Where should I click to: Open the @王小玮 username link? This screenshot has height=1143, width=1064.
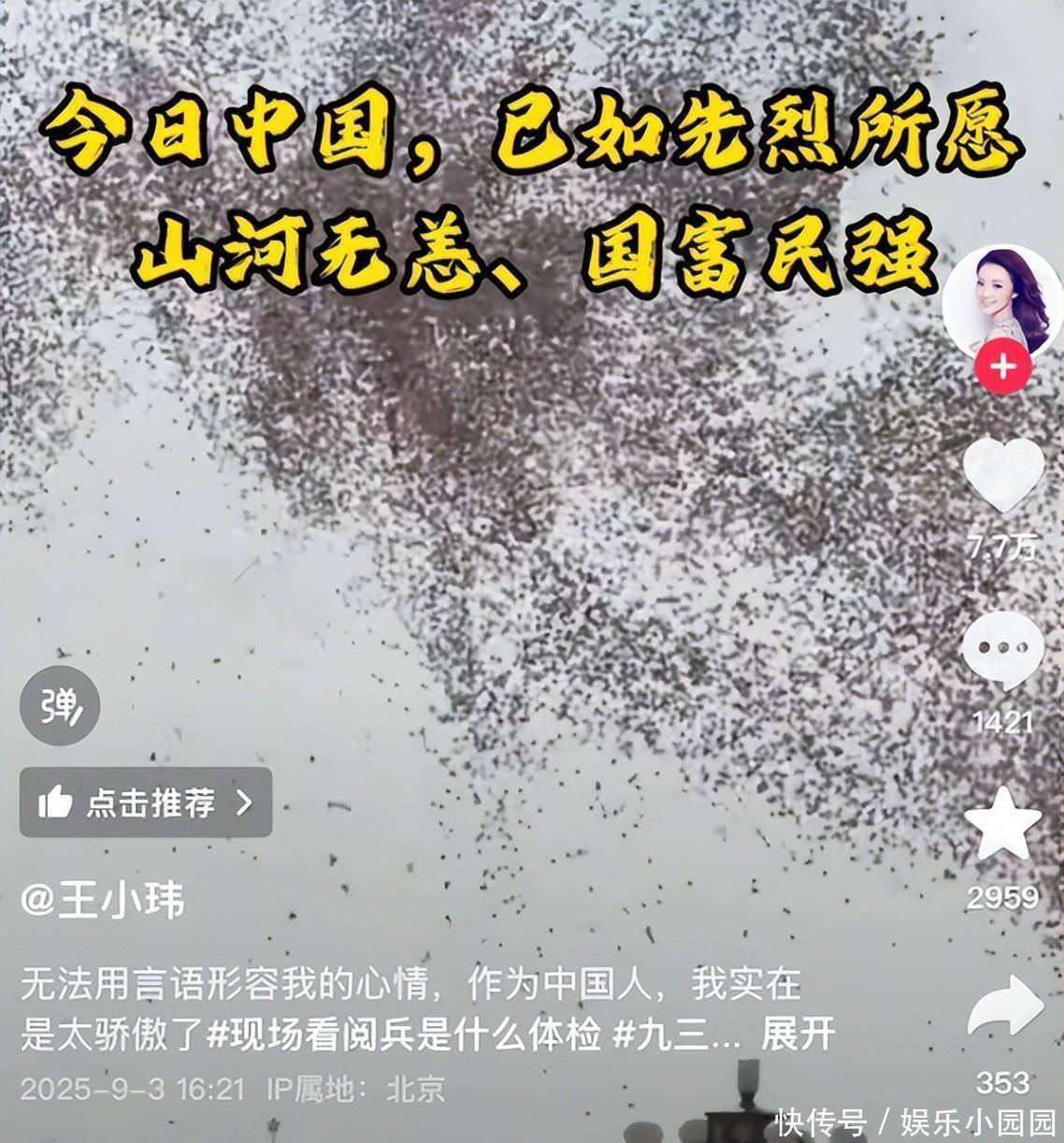tap(103, 901)
